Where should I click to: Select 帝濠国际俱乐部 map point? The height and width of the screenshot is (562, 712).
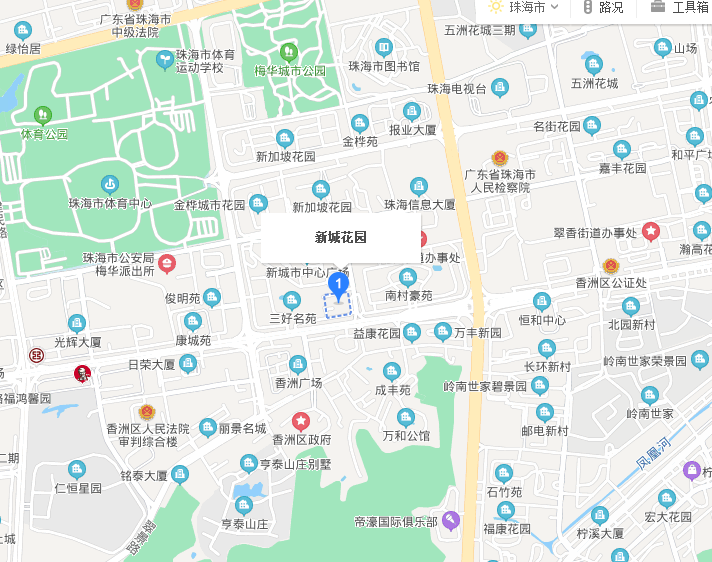tap(451, 519)
